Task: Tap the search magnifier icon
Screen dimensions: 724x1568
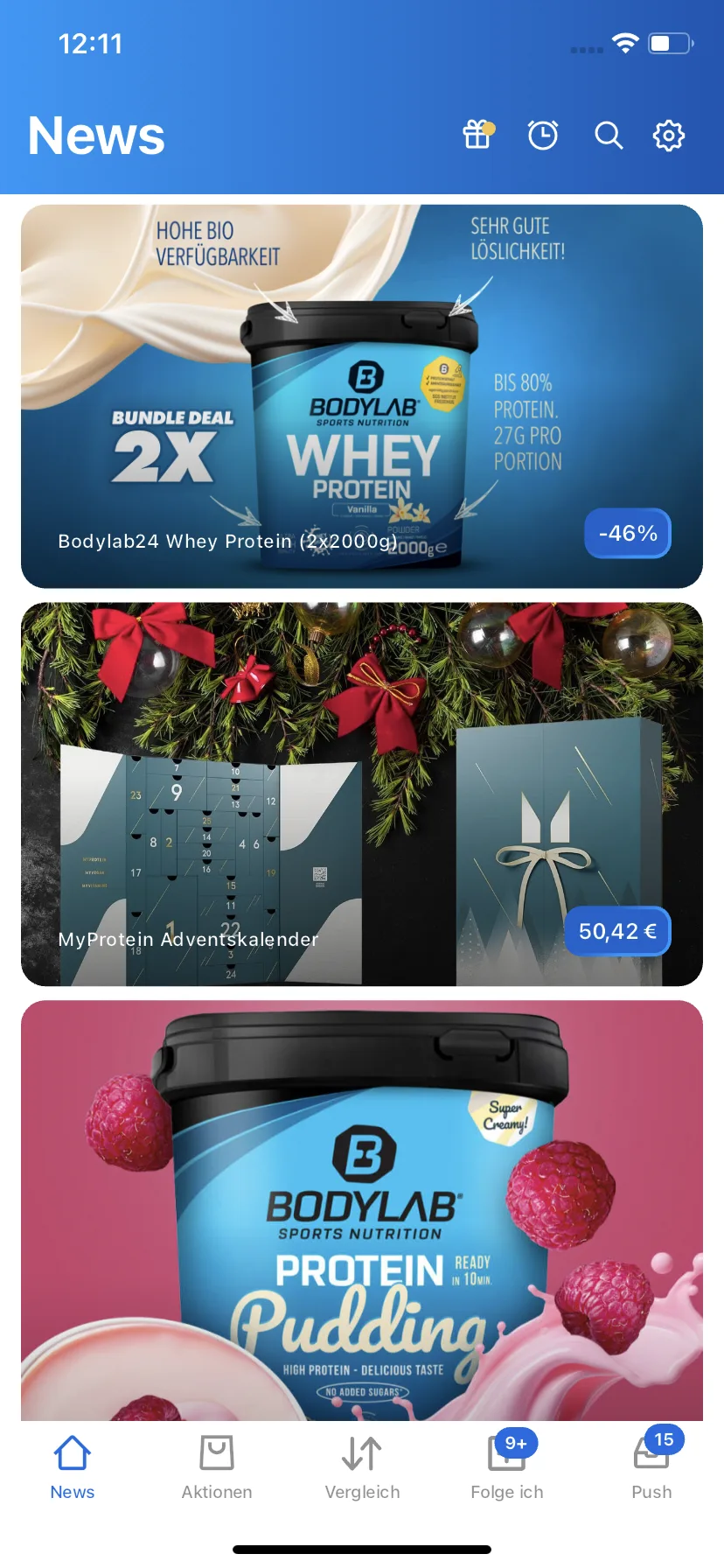Action: pos(609,136)
